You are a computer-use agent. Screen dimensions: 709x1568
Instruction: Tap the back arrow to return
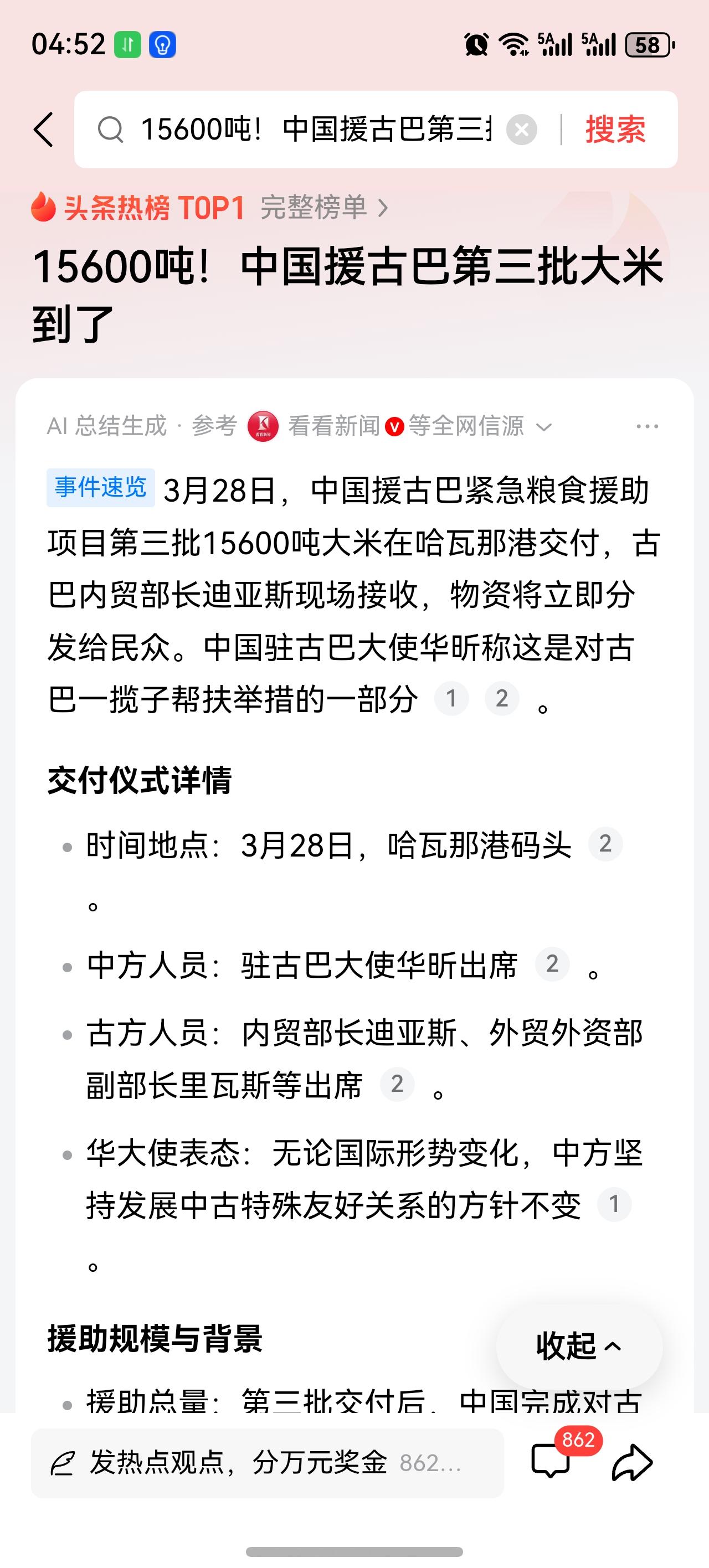point(44,130)
